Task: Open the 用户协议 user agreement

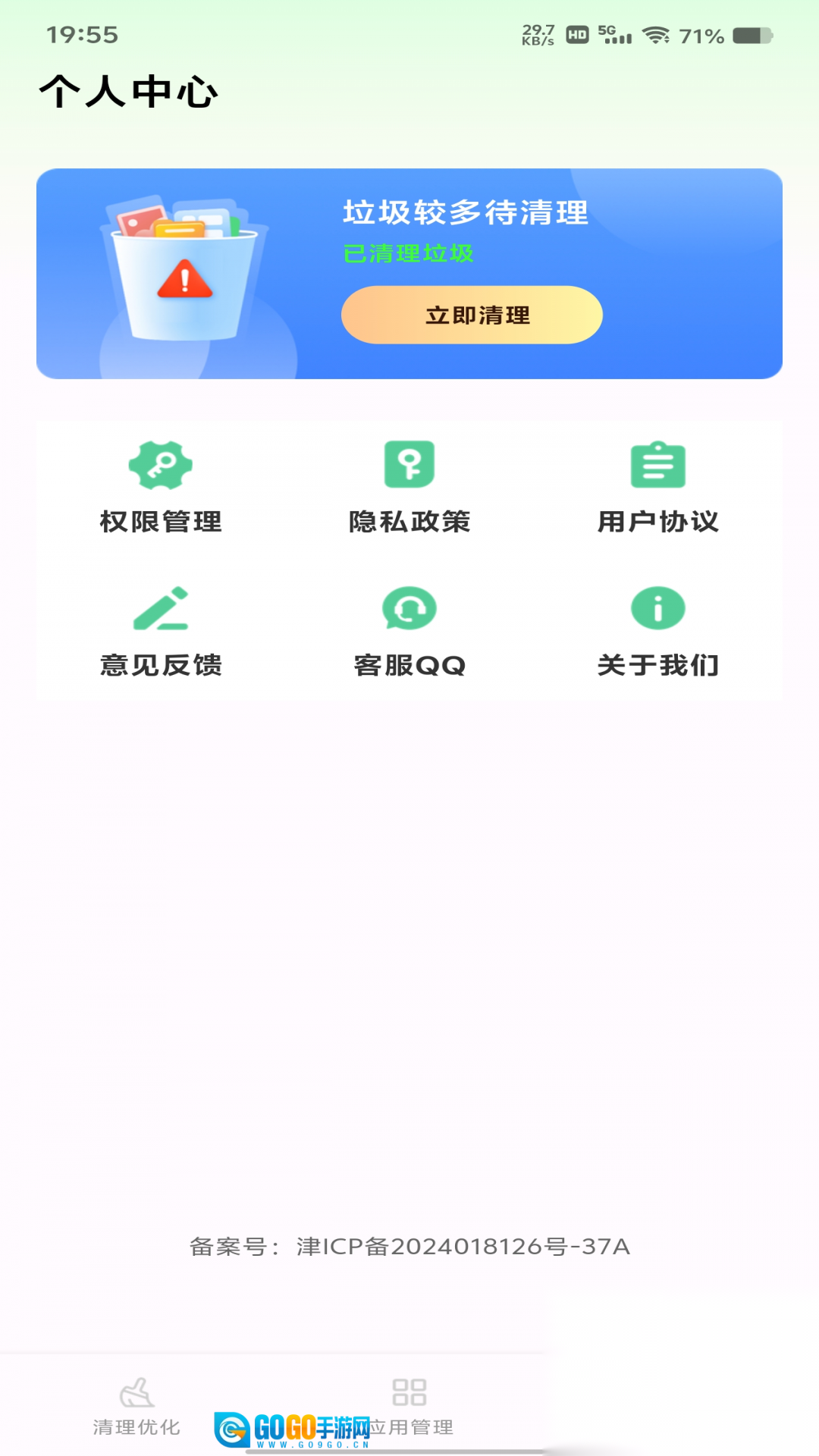Action: pos(657,487)
